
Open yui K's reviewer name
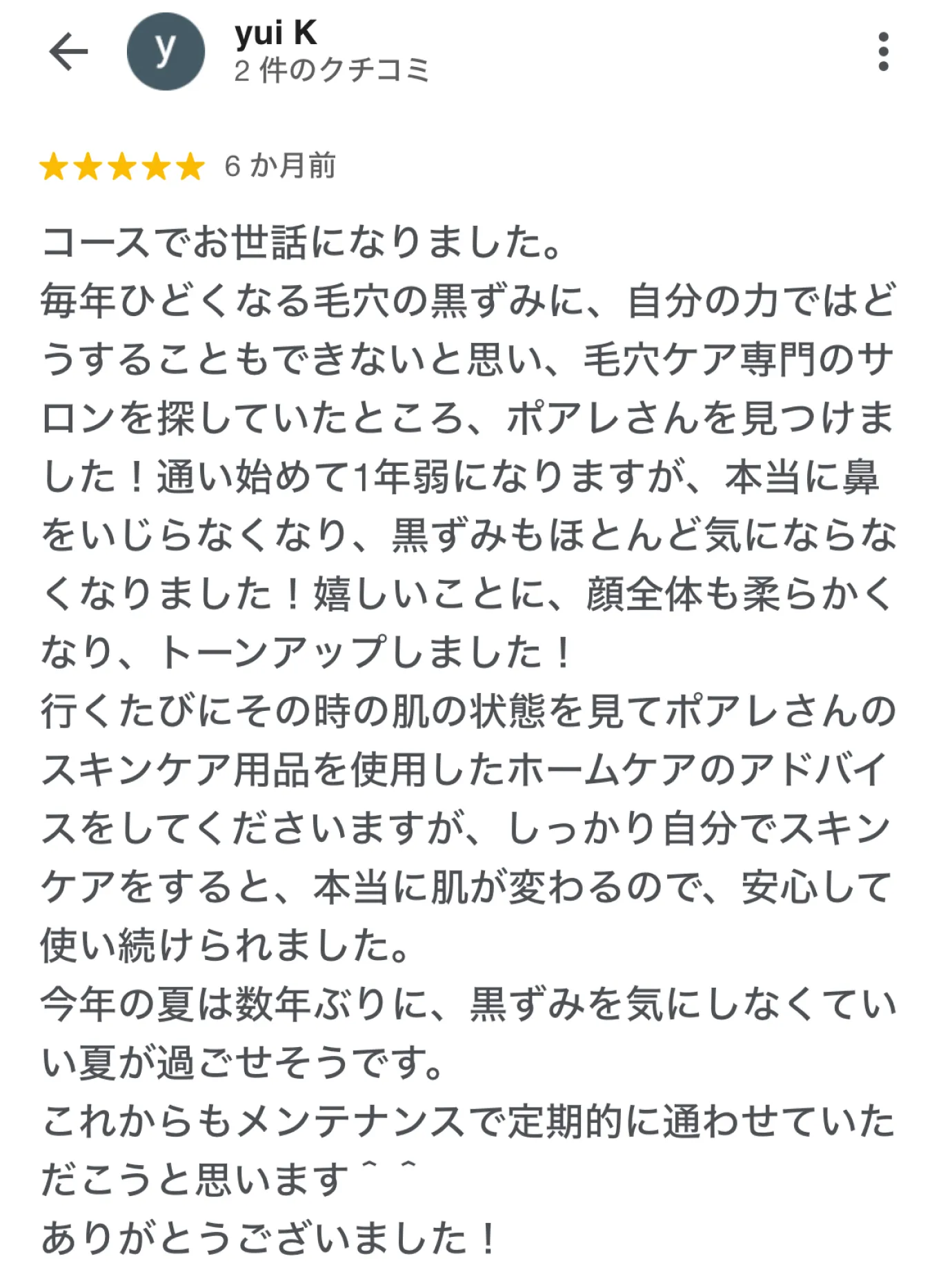[275, 33]
